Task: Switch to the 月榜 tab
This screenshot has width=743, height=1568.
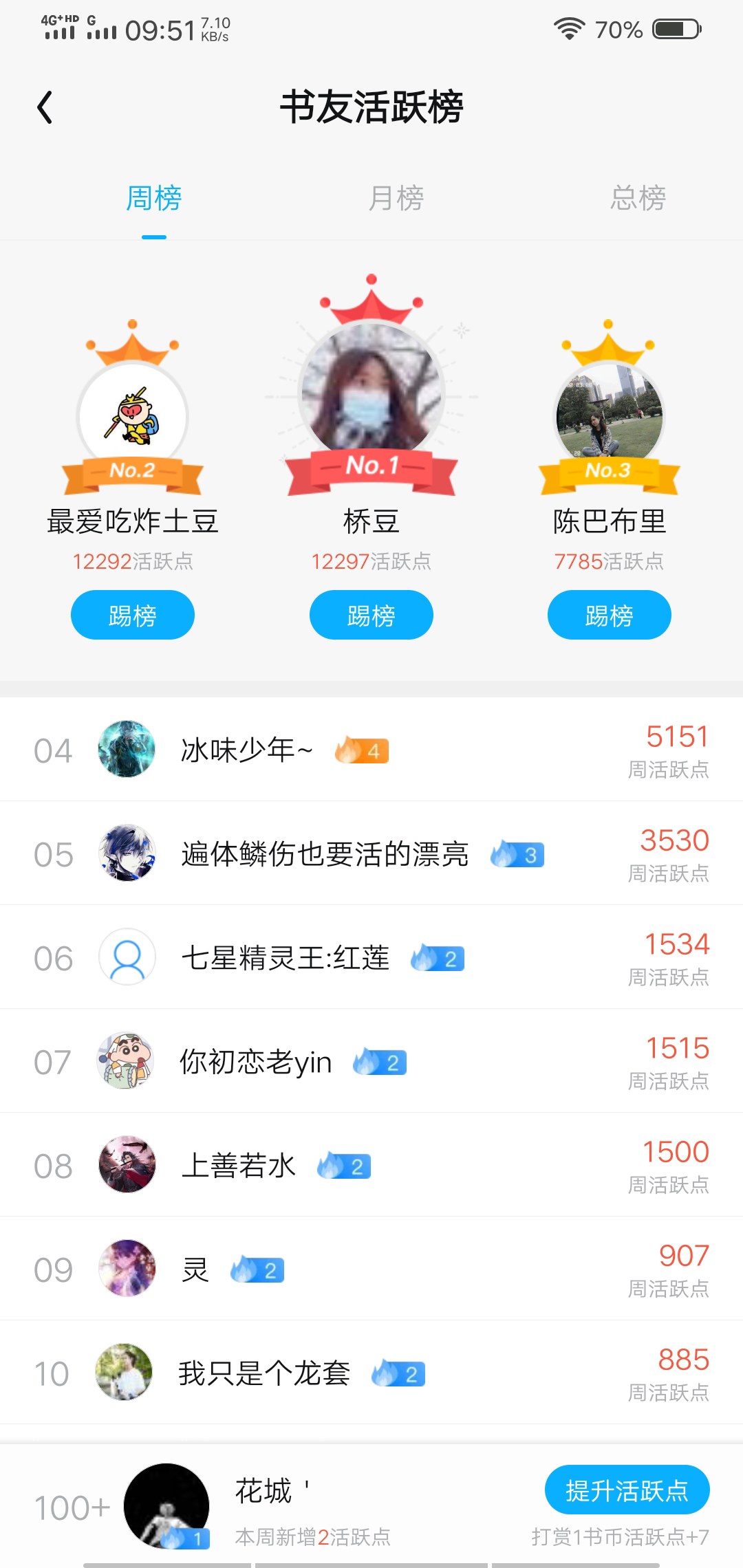Action: (396, 198)
